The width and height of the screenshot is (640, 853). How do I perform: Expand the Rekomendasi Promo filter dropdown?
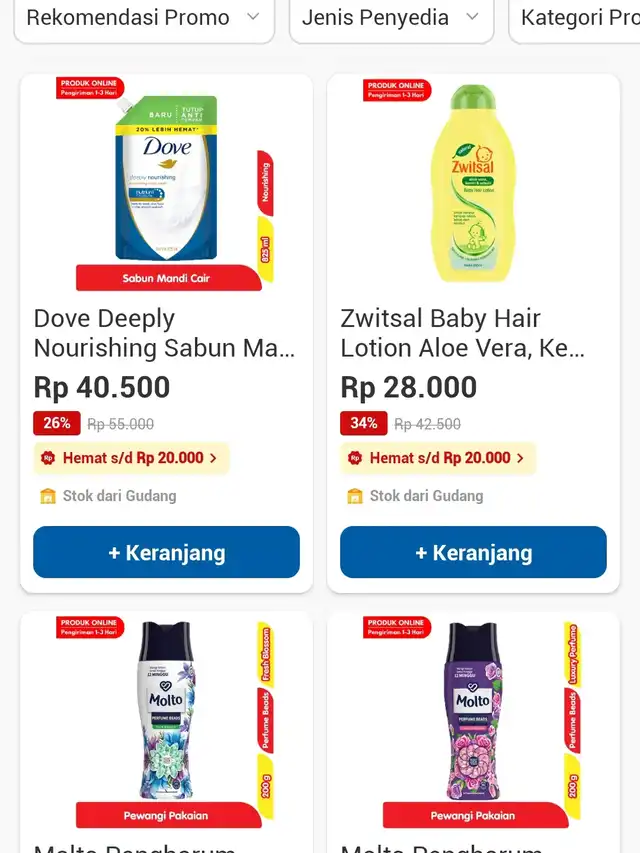point(143,18)
